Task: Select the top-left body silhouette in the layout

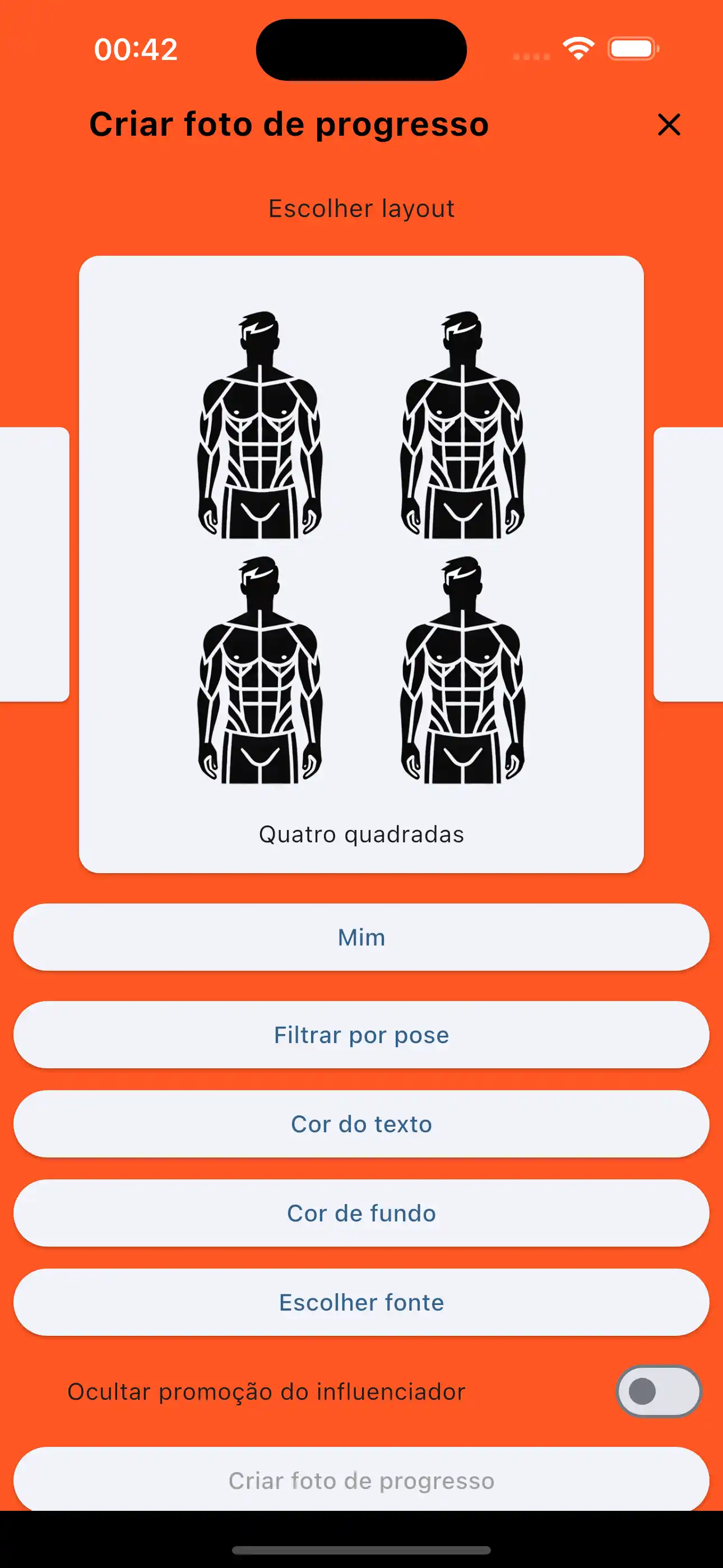Action: point(261,426)
